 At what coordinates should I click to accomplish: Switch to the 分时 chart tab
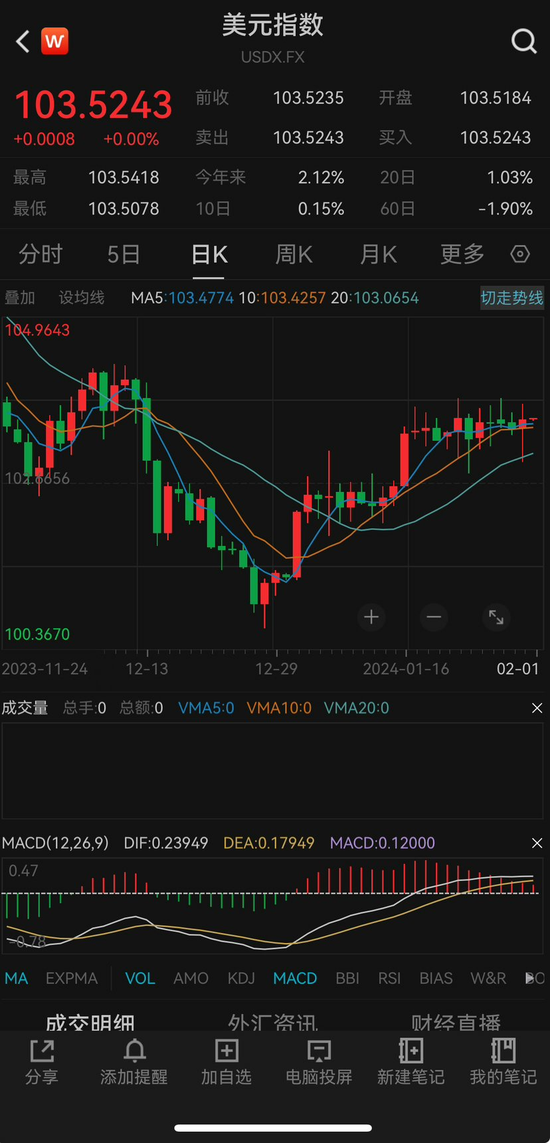41,254
